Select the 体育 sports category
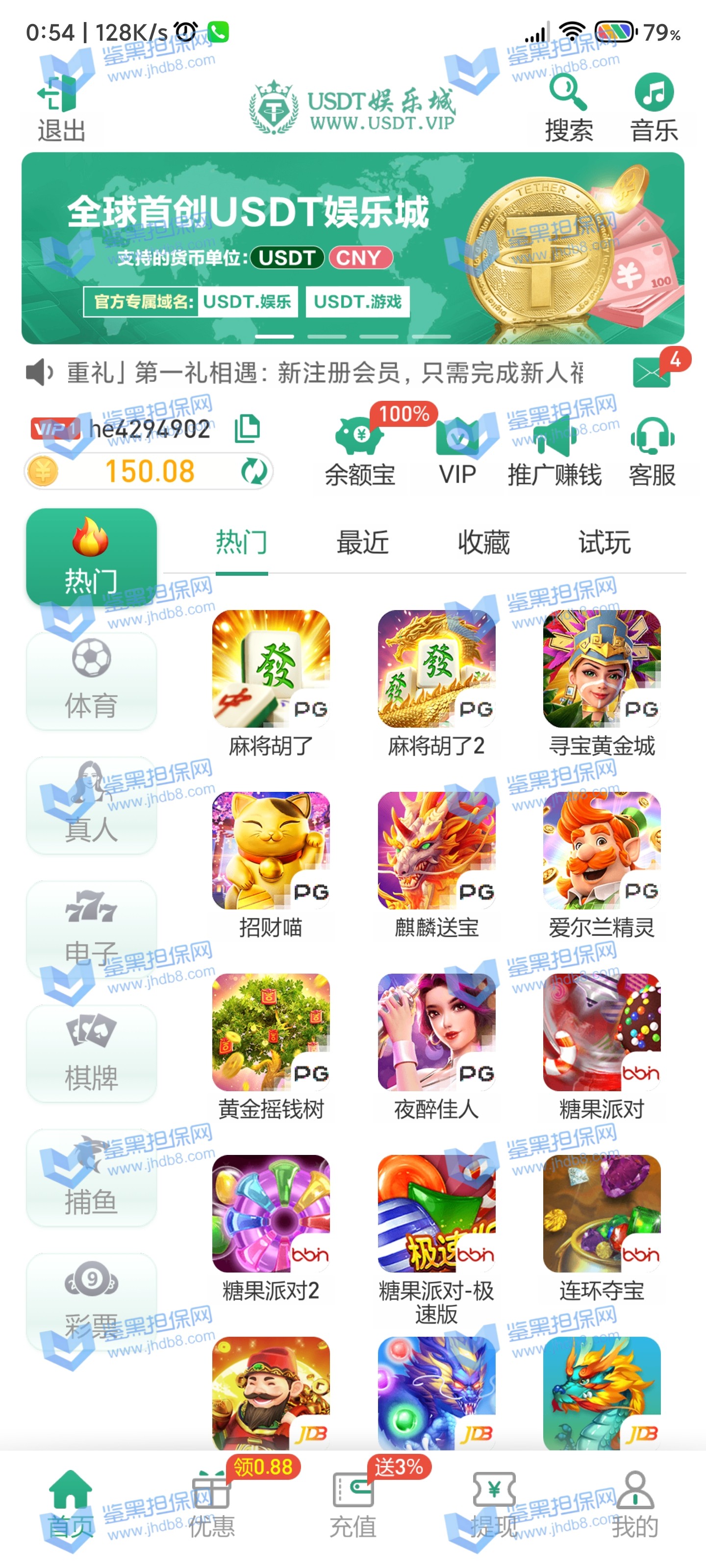706x1568 pixels. [x=91, y=681]
